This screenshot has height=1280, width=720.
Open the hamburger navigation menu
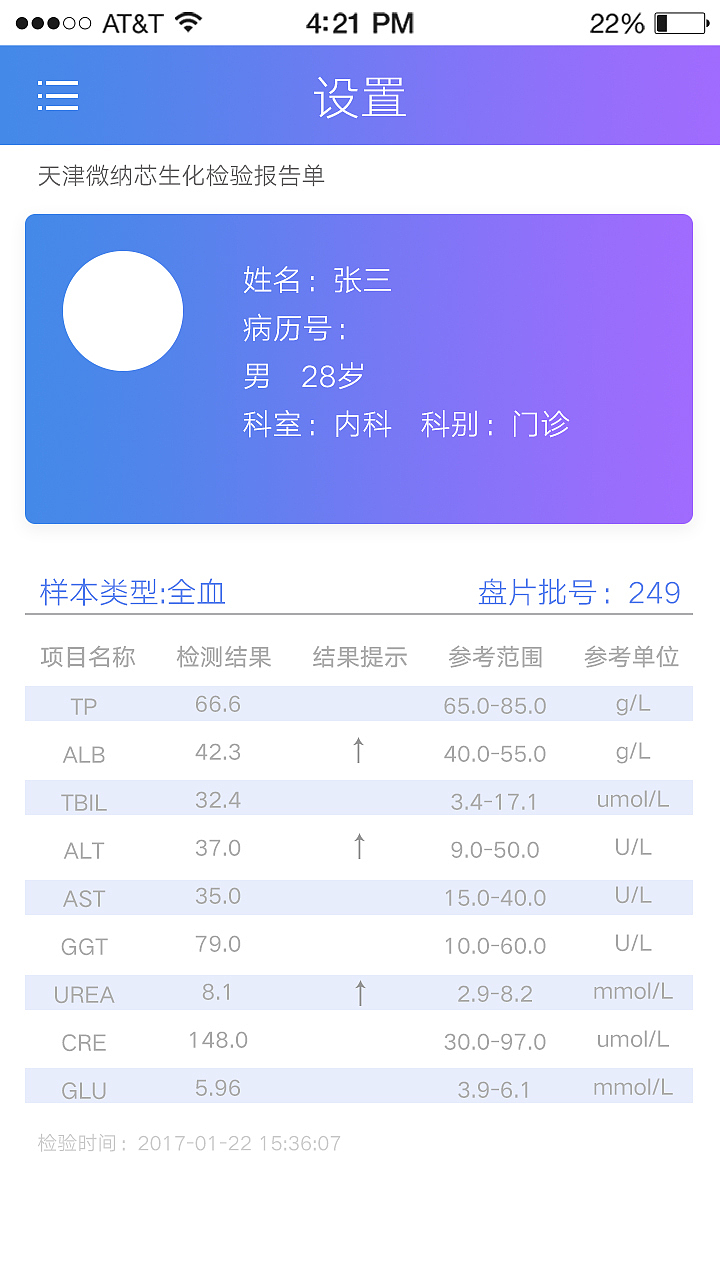(x=57, y=95)
